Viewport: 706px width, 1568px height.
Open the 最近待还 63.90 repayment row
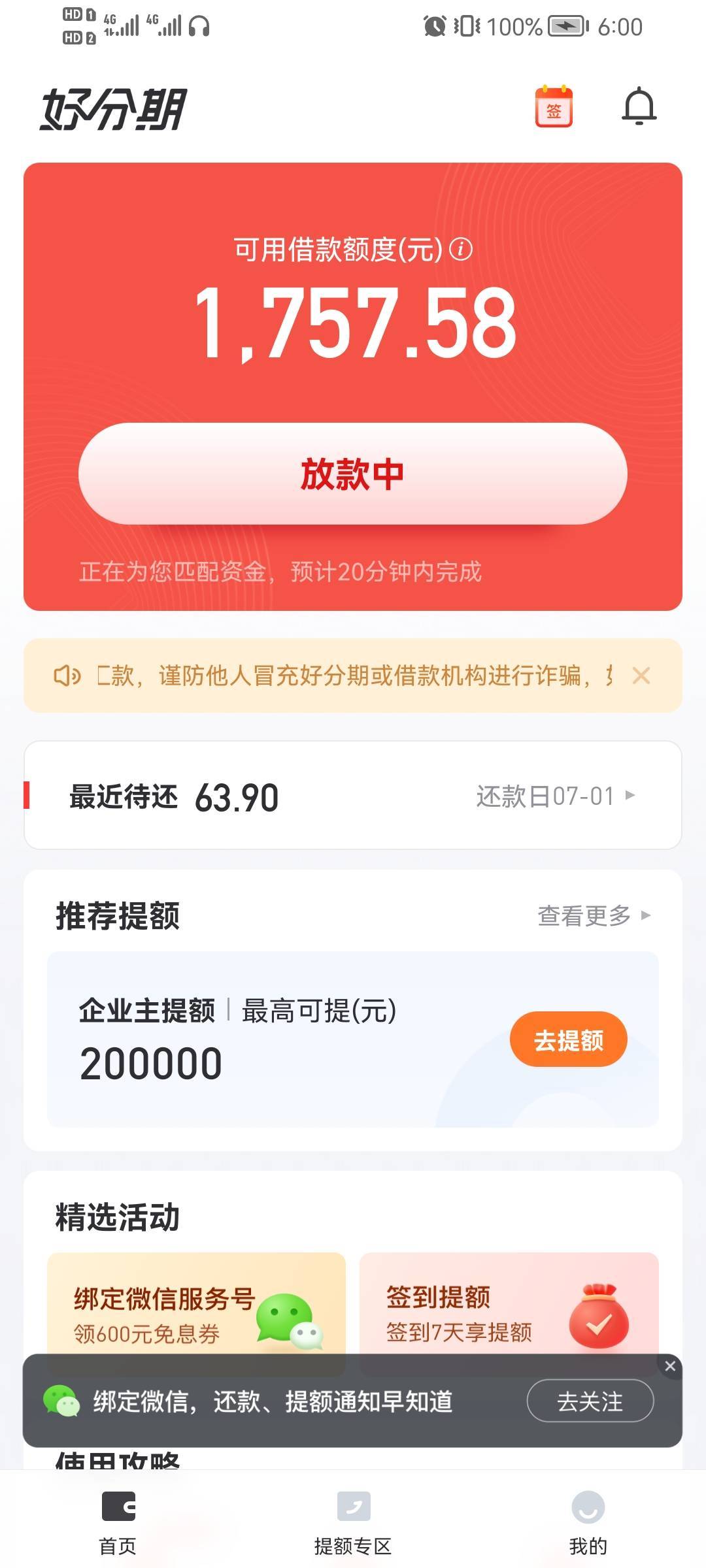click(x=353, y=795)
